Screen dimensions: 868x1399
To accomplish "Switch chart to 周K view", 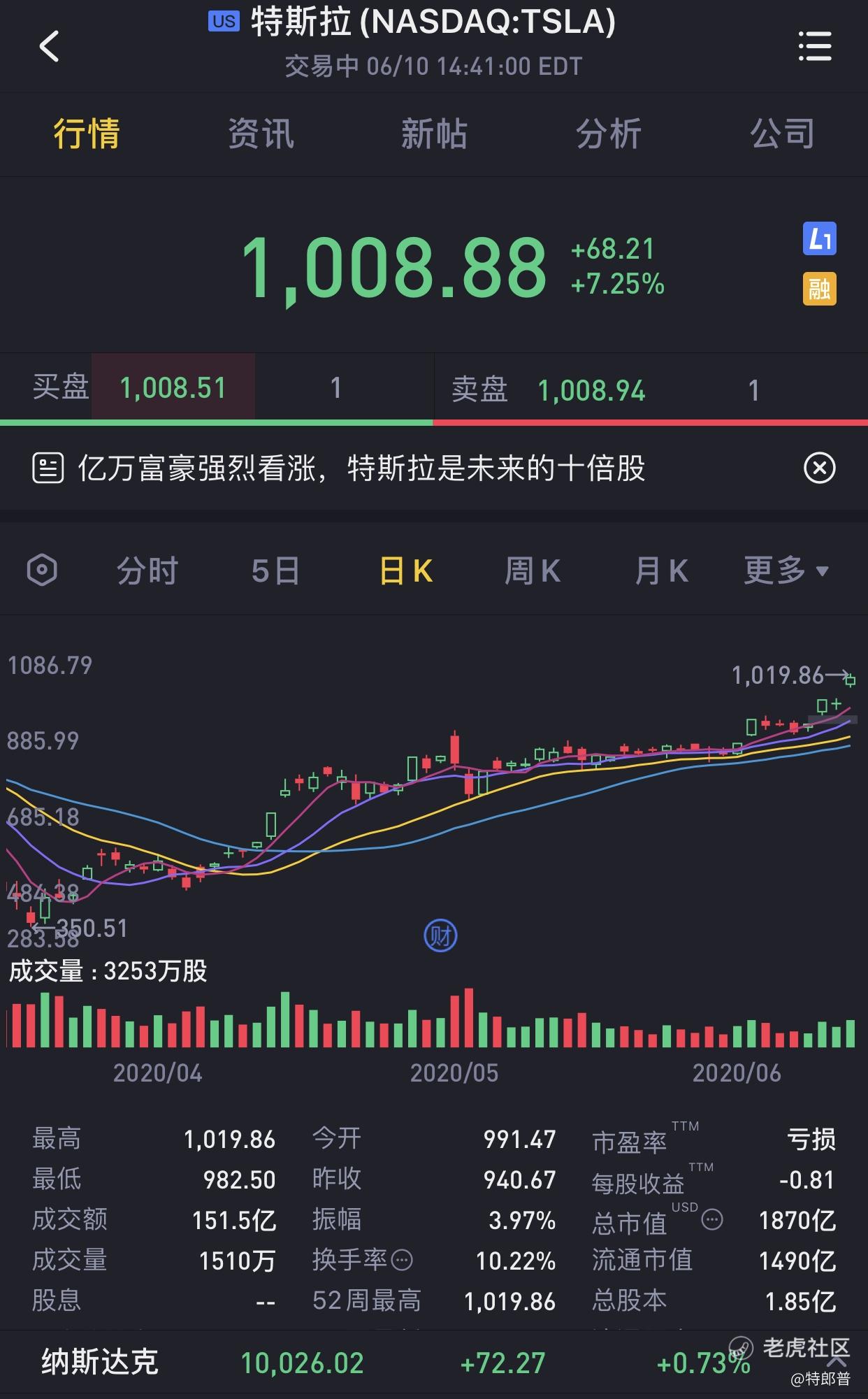I will click(533, 571).
